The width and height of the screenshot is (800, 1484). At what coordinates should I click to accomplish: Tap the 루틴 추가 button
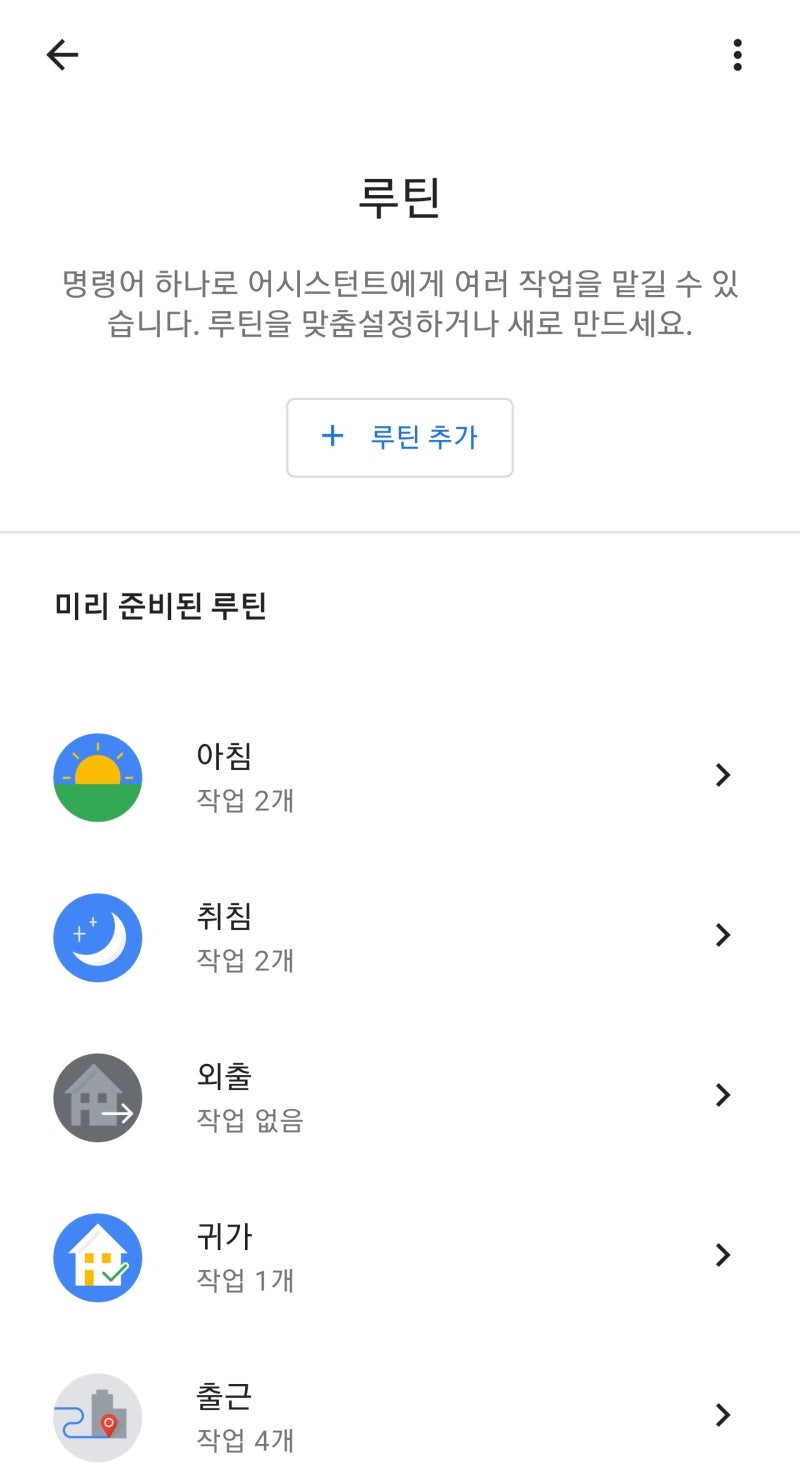pos(400,438)
